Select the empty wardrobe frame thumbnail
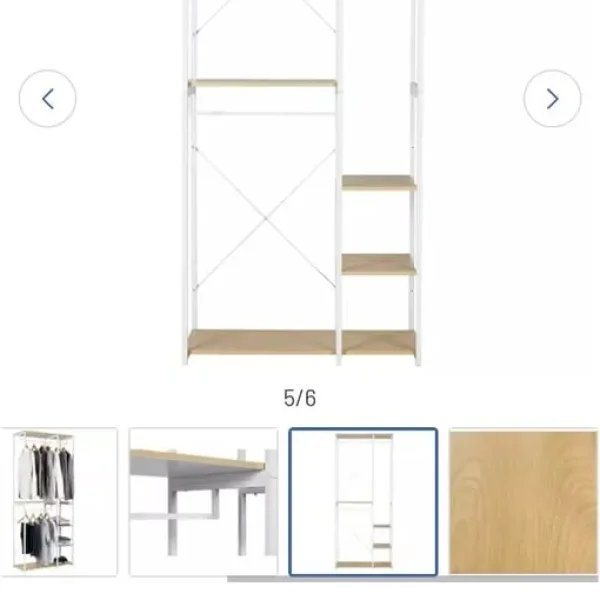600x600 pixels. tap(363, 502)
